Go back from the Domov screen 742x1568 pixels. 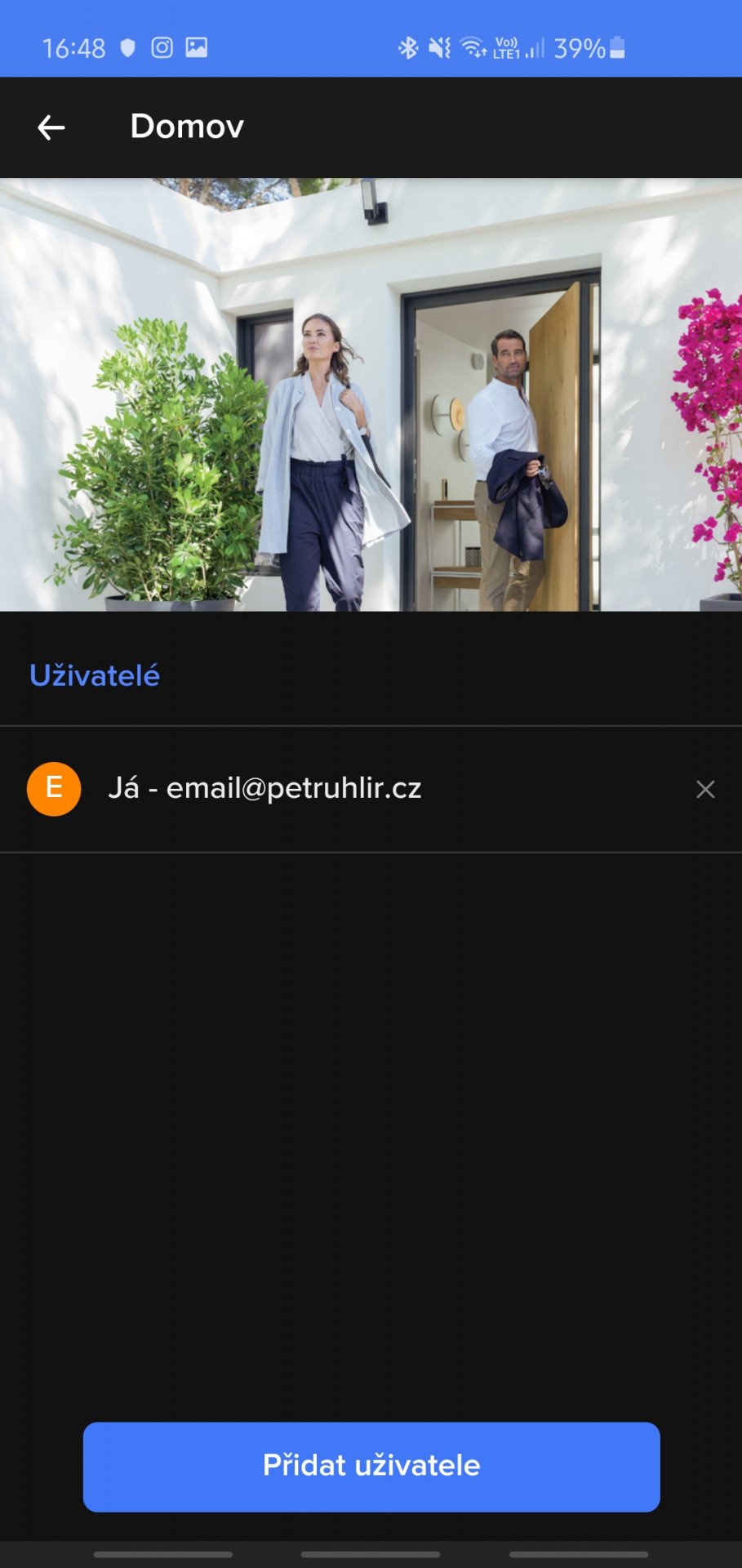coord(51,127)
